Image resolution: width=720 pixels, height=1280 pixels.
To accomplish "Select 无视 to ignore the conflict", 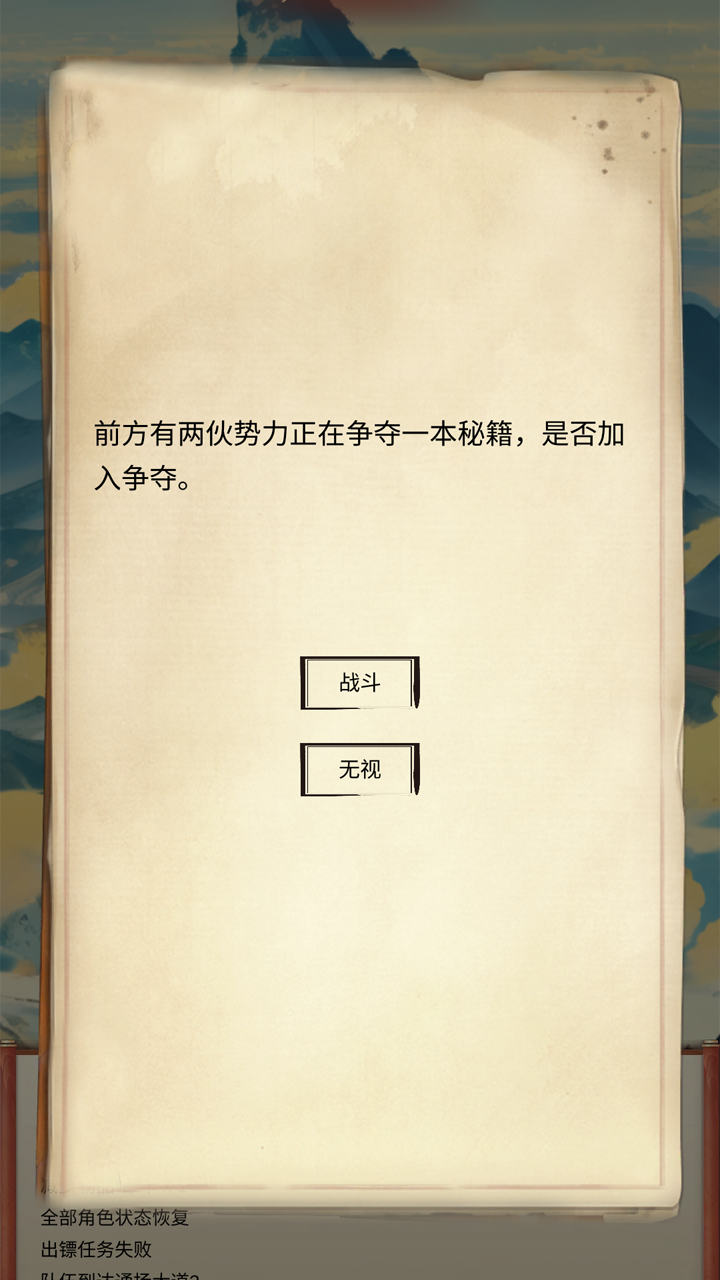I will coord(360,769).
